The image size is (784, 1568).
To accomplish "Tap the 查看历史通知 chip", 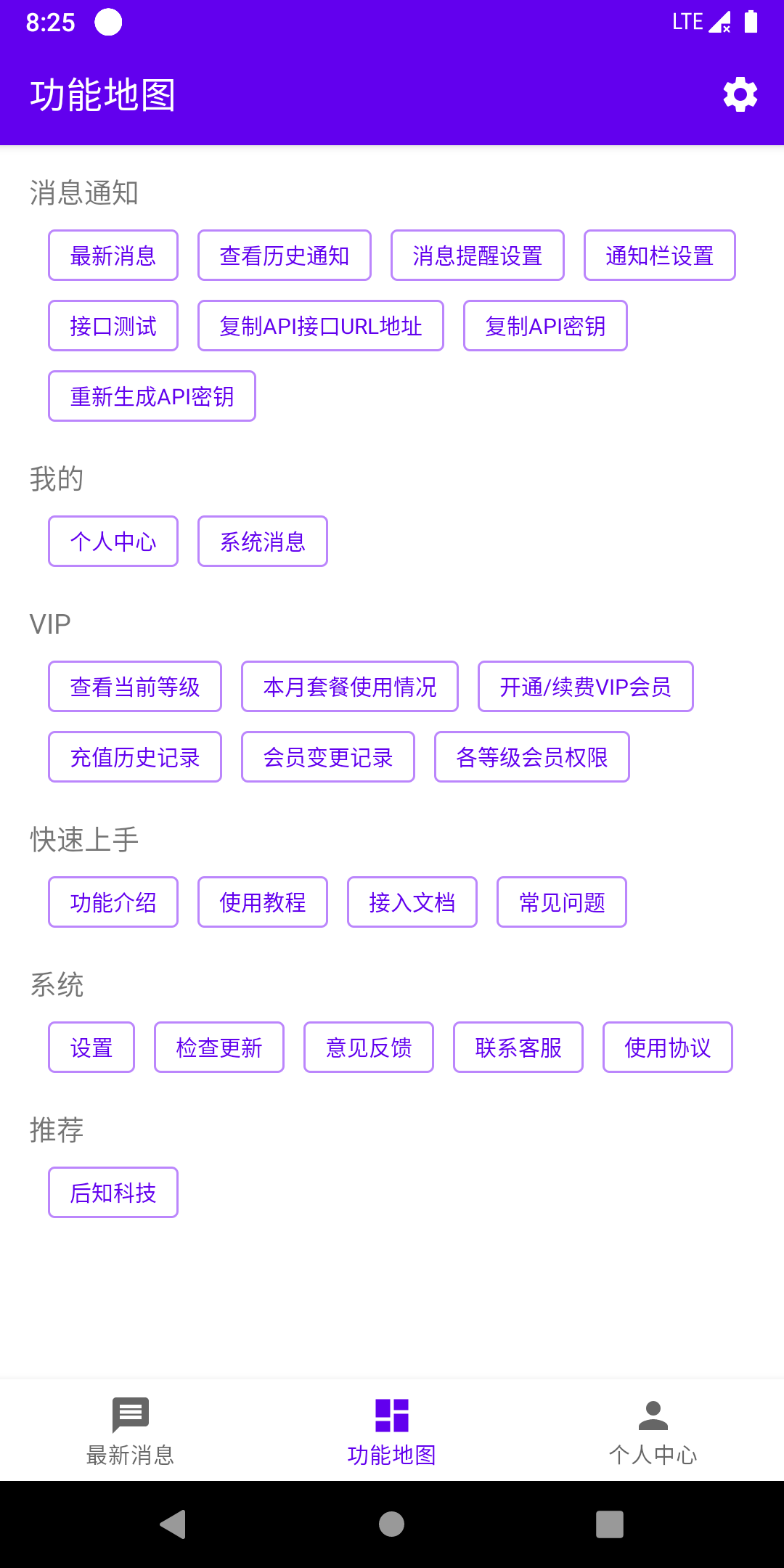I will 285,256.
